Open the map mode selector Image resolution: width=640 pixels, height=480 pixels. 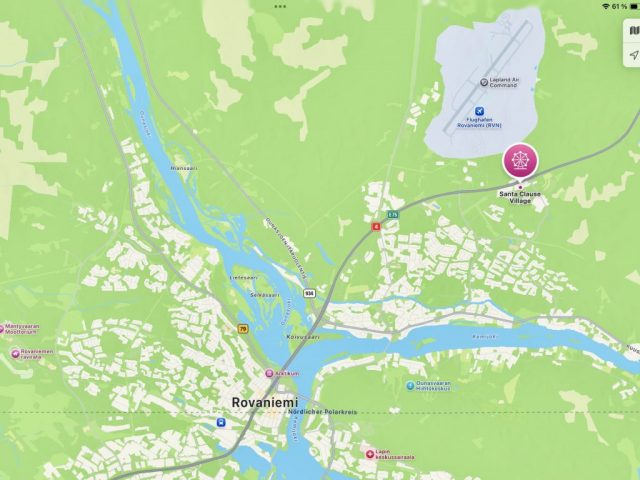[633, 31]
